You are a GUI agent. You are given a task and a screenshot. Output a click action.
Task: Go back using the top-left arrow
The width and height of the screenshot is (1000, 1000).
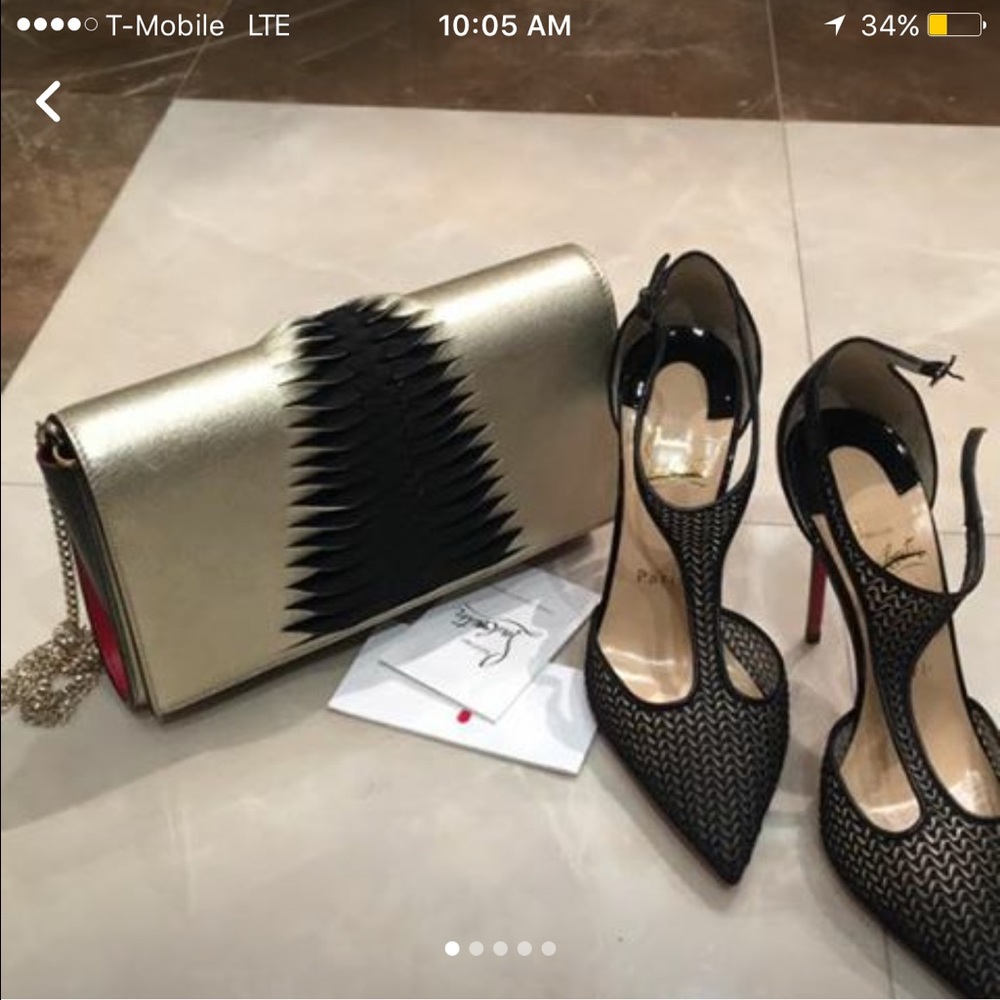click(48, 102)
